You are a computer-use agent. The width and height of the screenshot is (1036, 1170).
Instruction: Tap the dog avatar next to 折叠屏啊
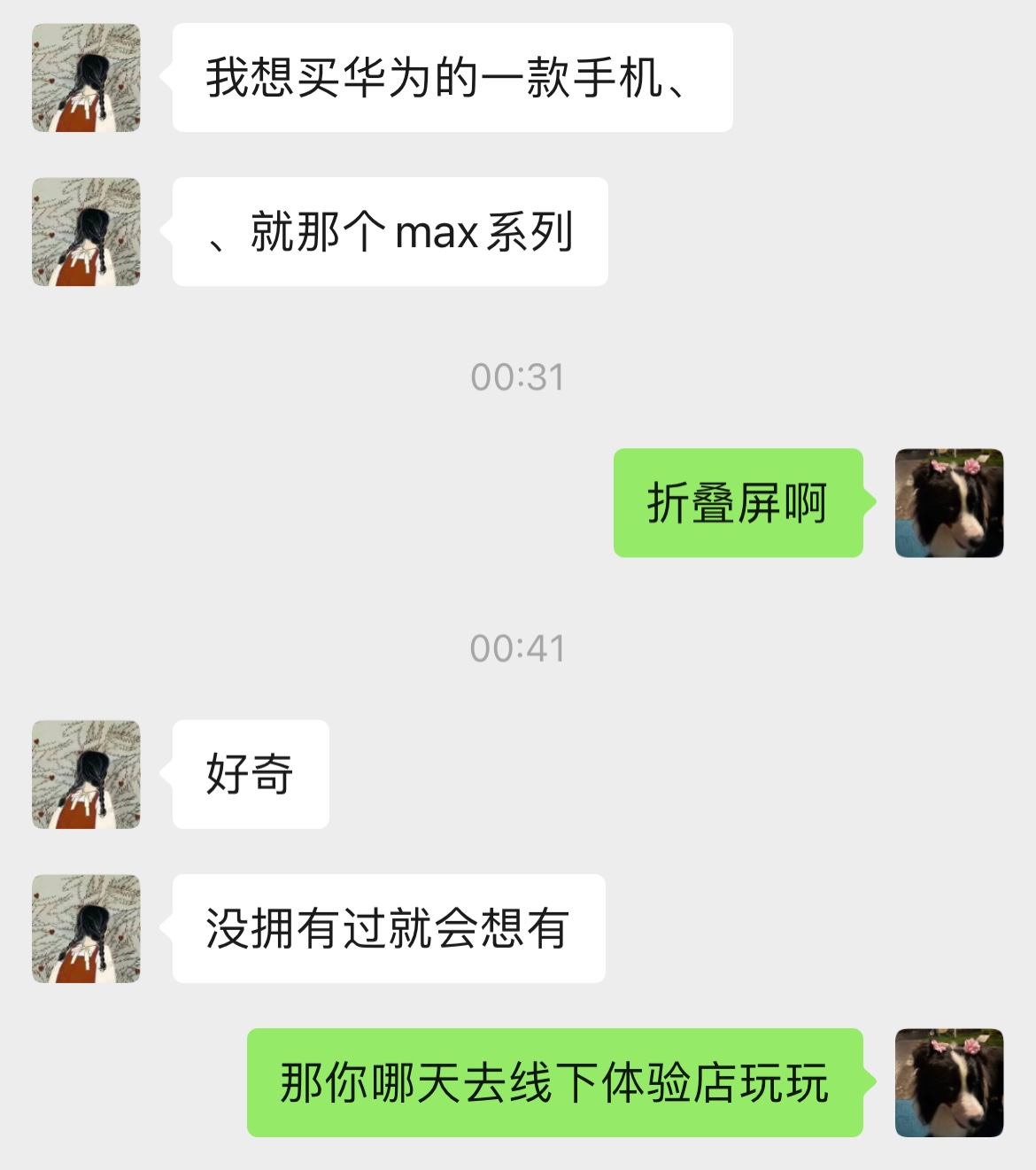point(949,503)
